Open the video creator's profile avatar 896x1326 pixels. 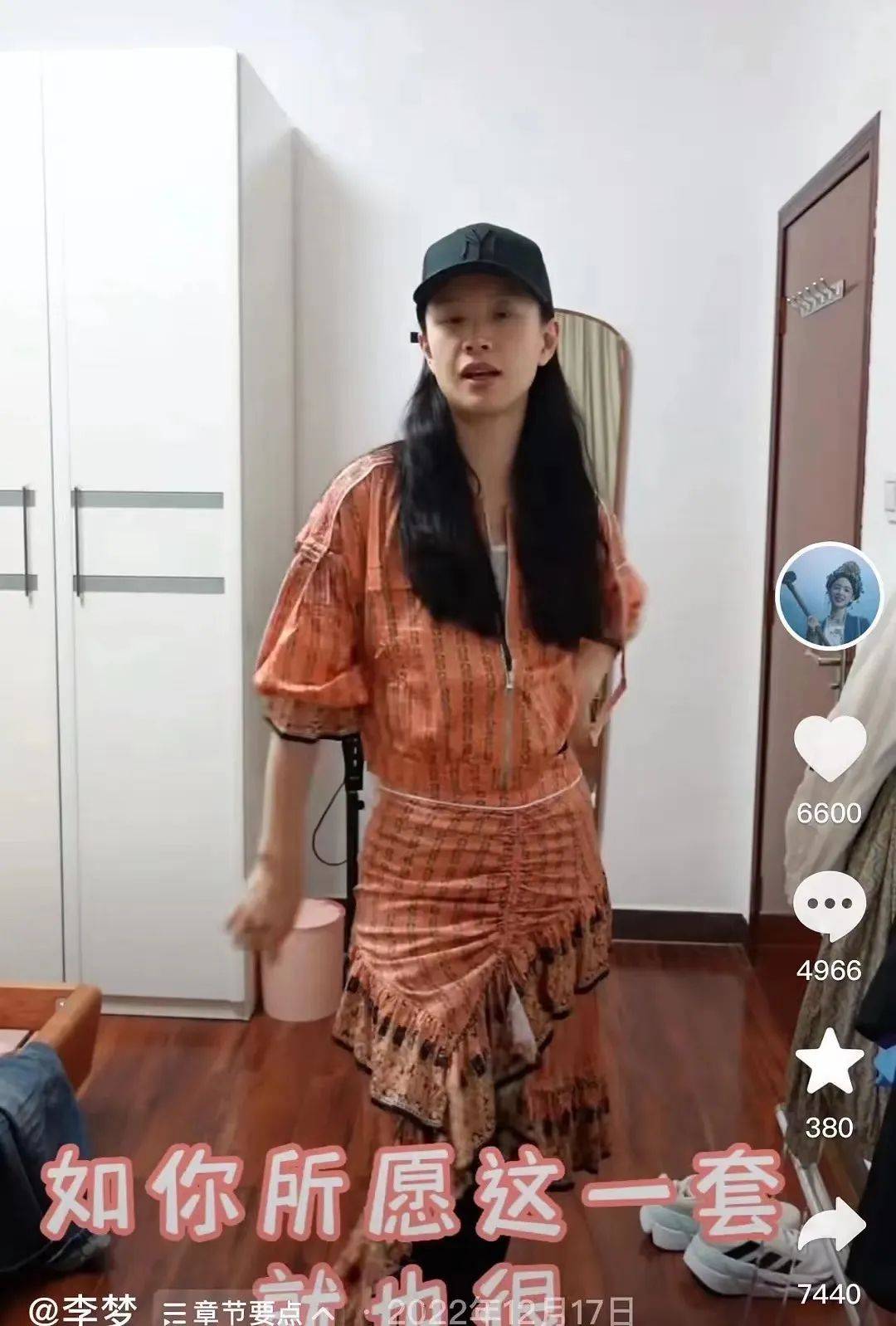829,596
